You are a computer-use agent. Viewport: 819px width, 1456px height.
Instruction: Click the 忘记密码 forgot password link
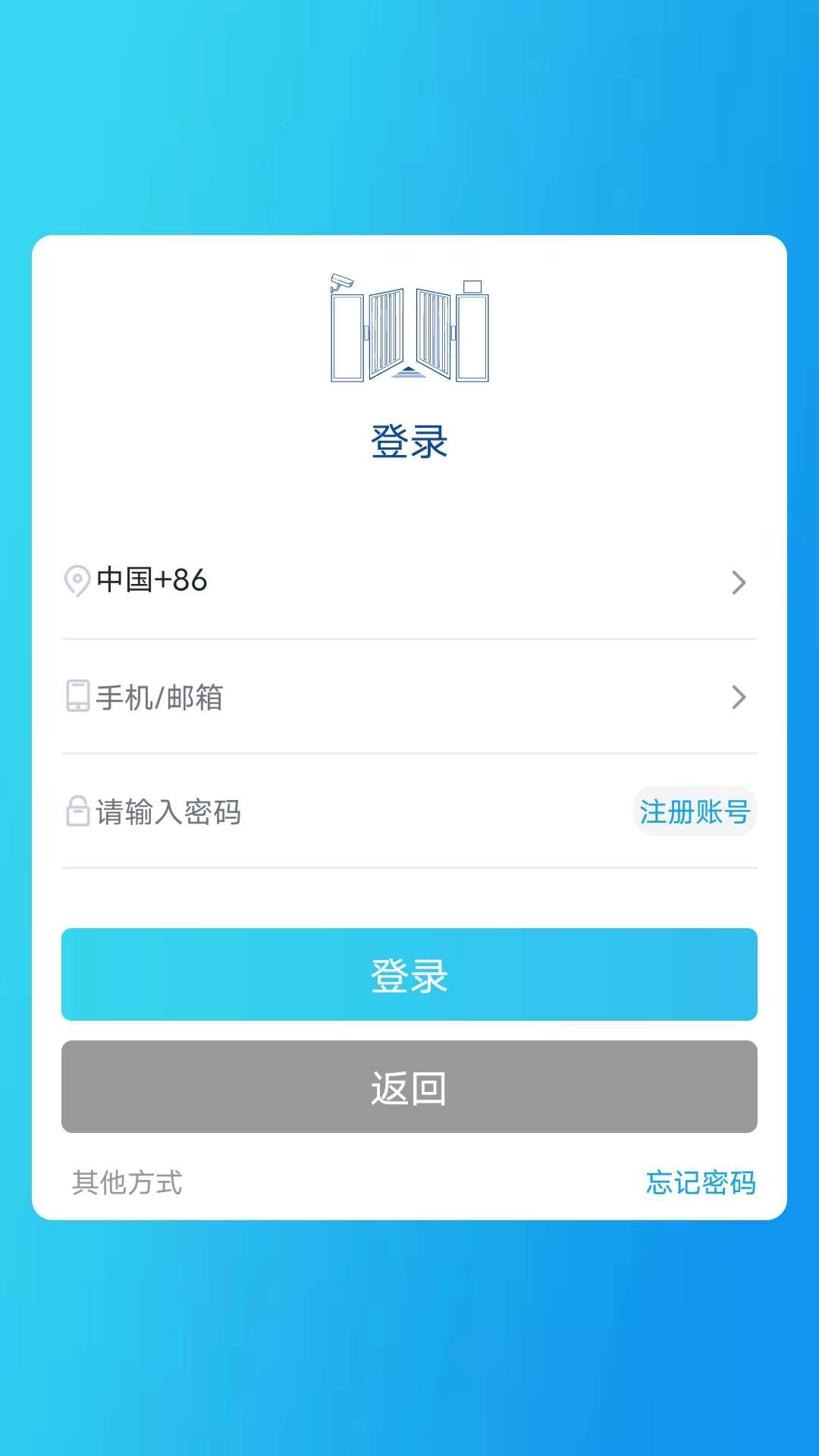(701, 1183)
